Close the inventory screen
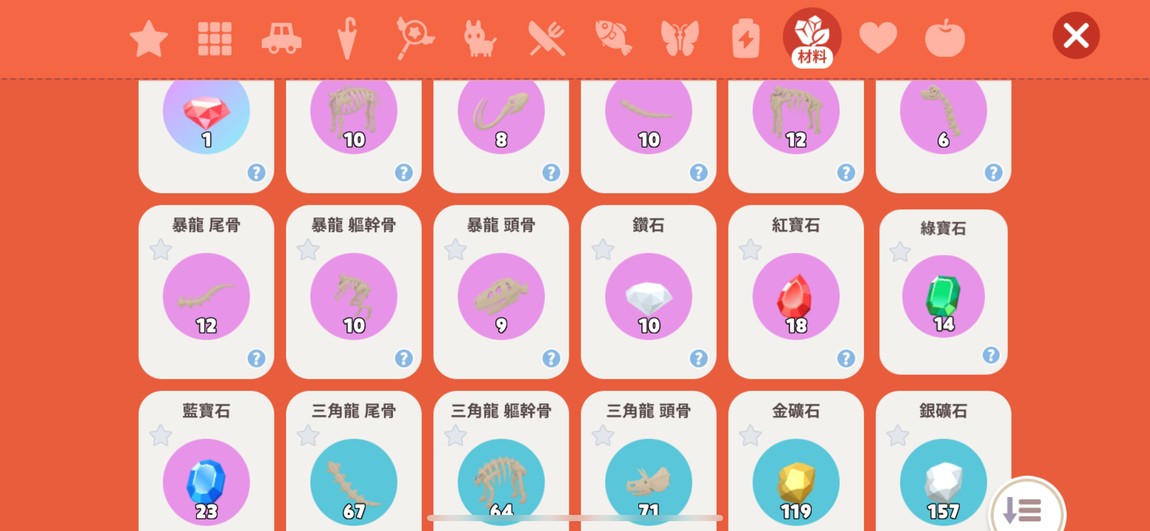 [x=1075, y=36]
